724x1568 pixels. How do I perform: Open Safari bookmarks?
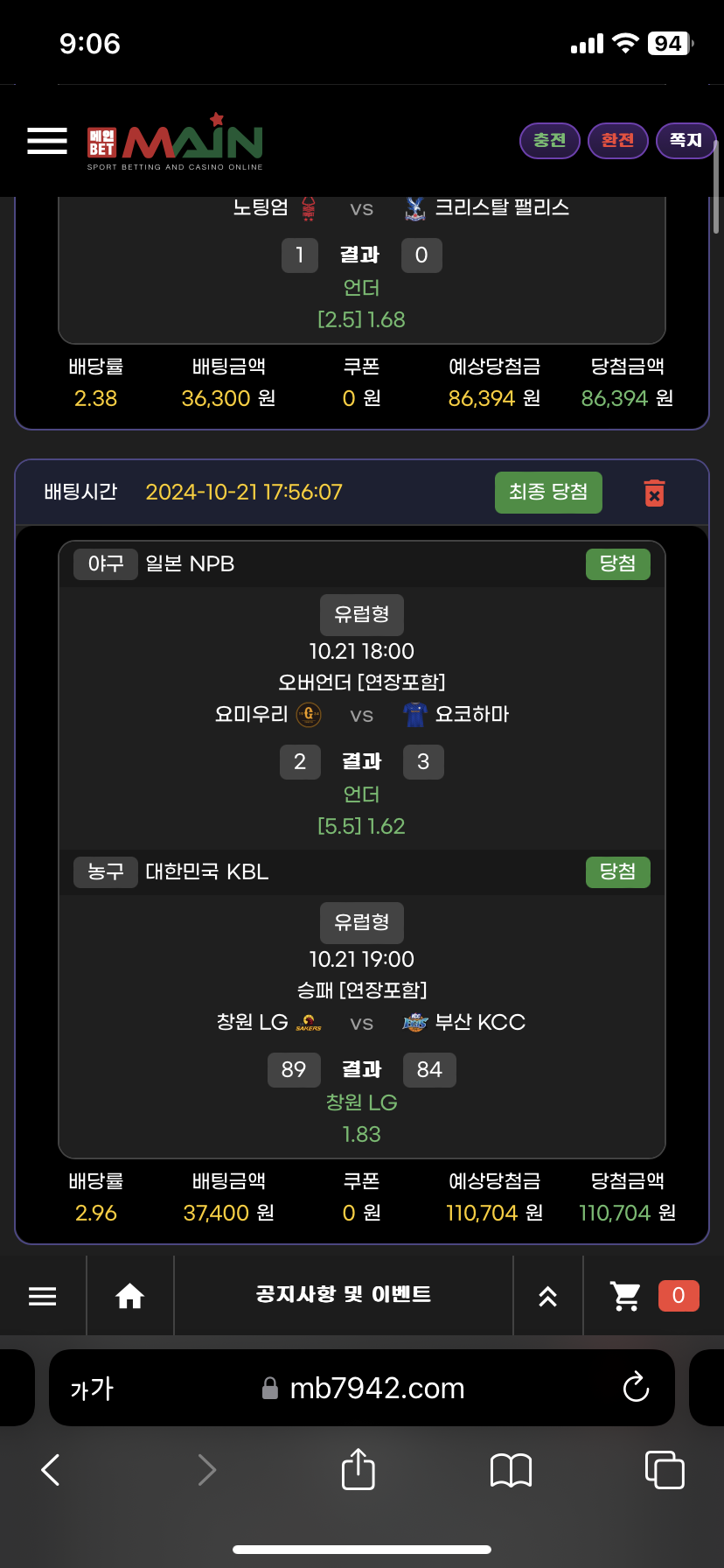(511, 1470)
